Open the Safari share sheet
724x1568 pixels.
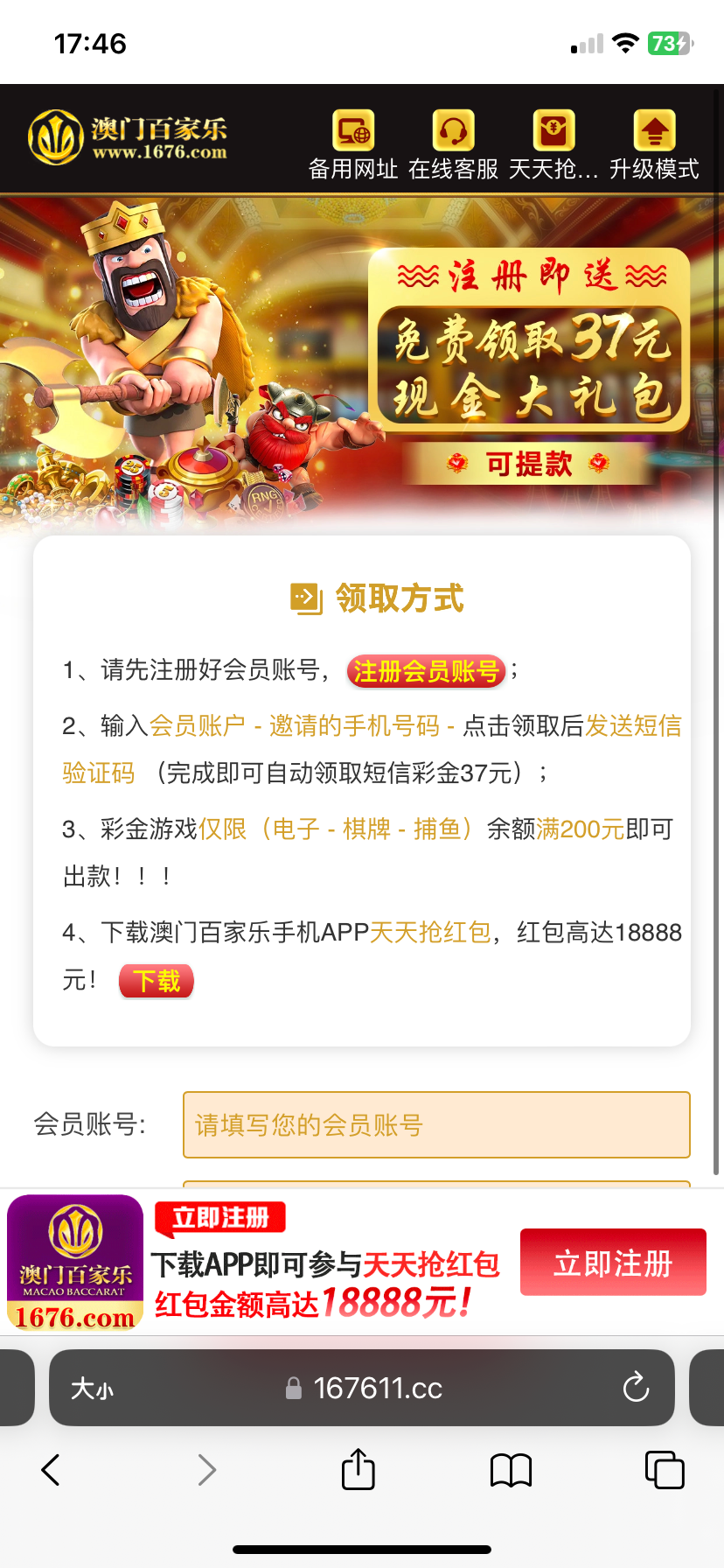pos(358,1469)
